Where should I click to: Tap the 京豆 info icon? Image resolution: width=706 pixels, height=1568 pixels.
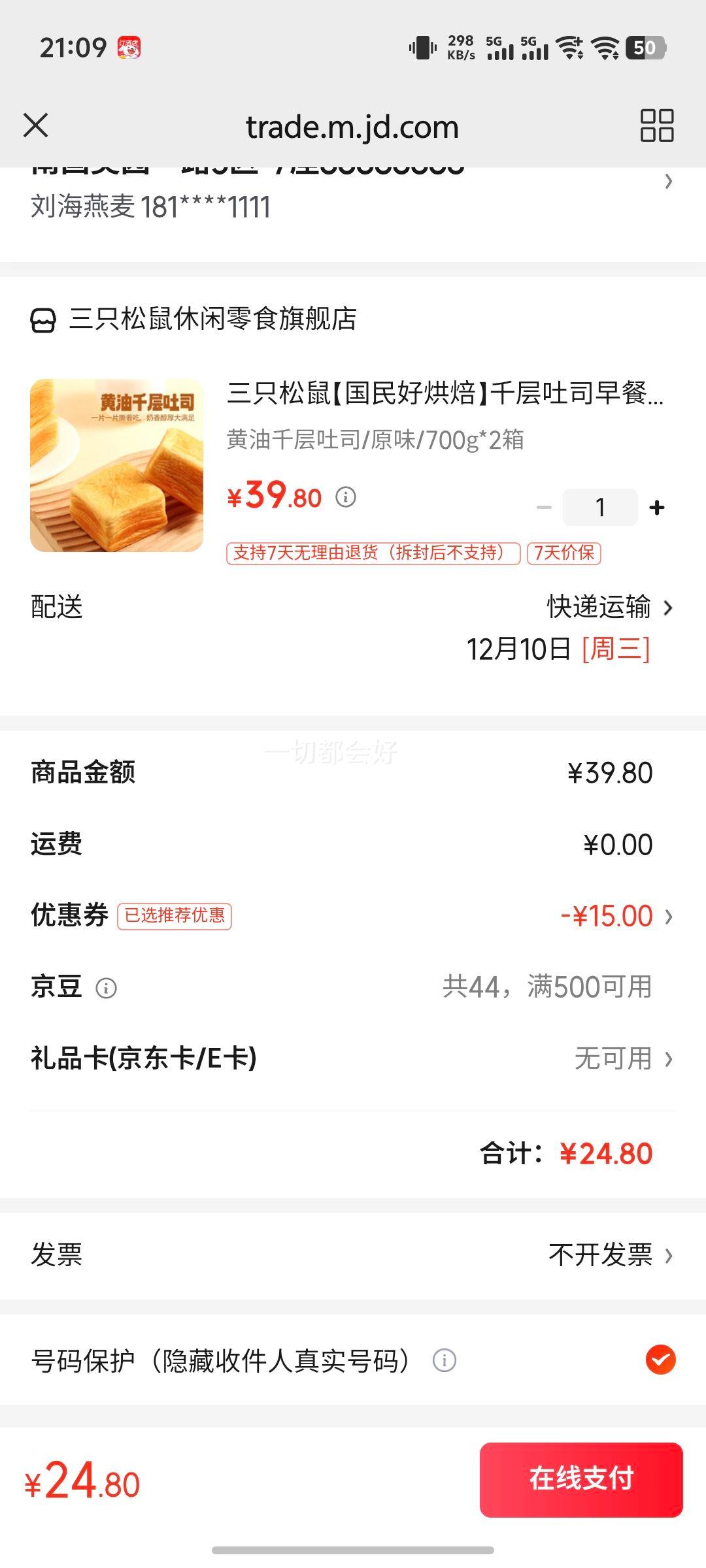(105, 988)
